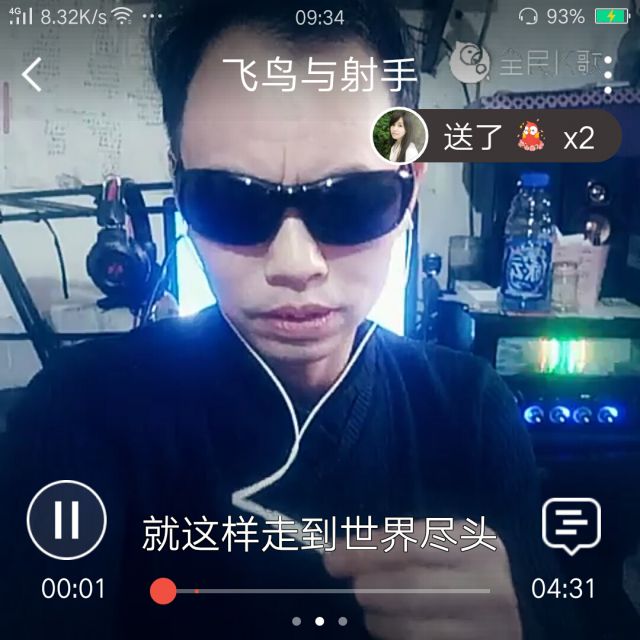Image resolution: width=640 pixels, height=640 pixels.
Task: Pause the song playback
Action: (66, 520)
